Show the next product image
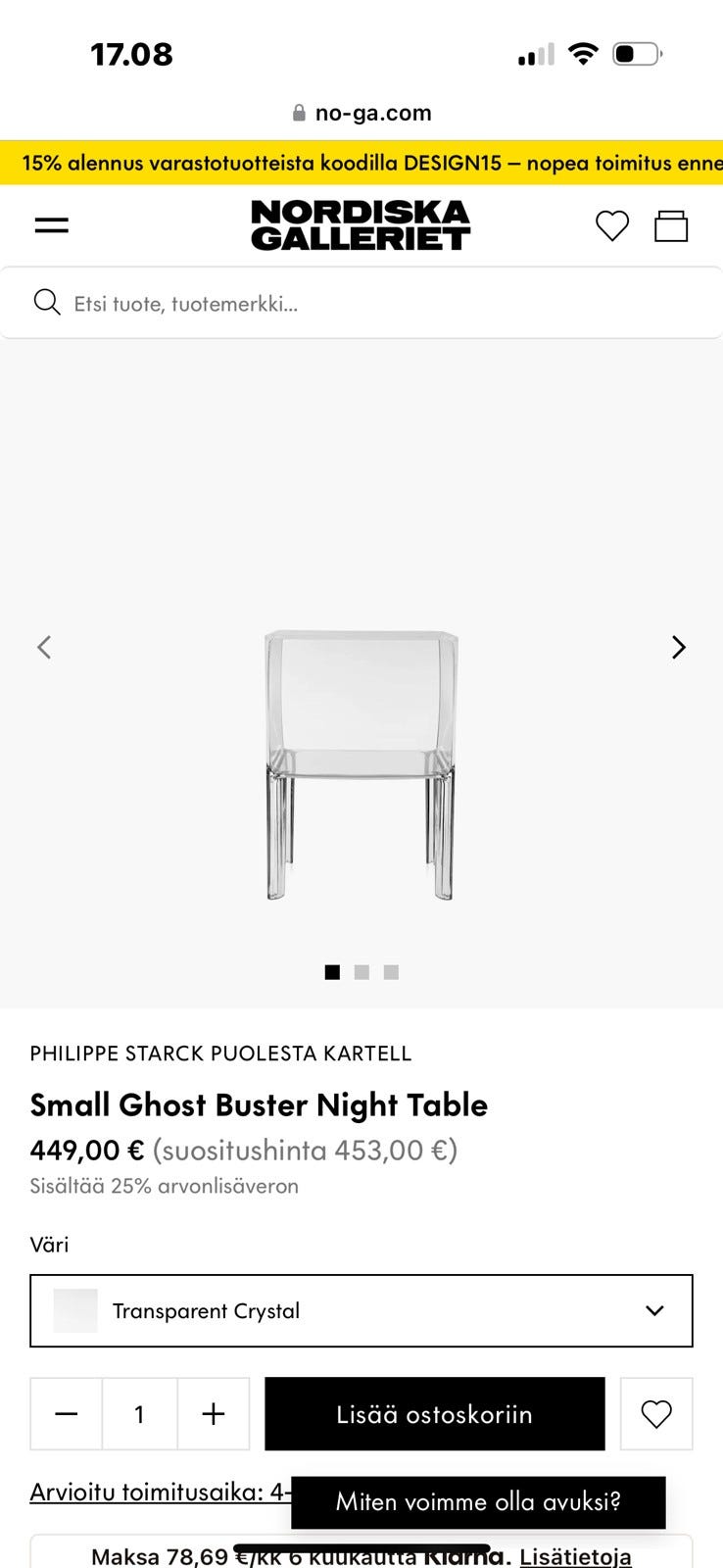This screenshot has height=1568, width=723. coord(679,647)
